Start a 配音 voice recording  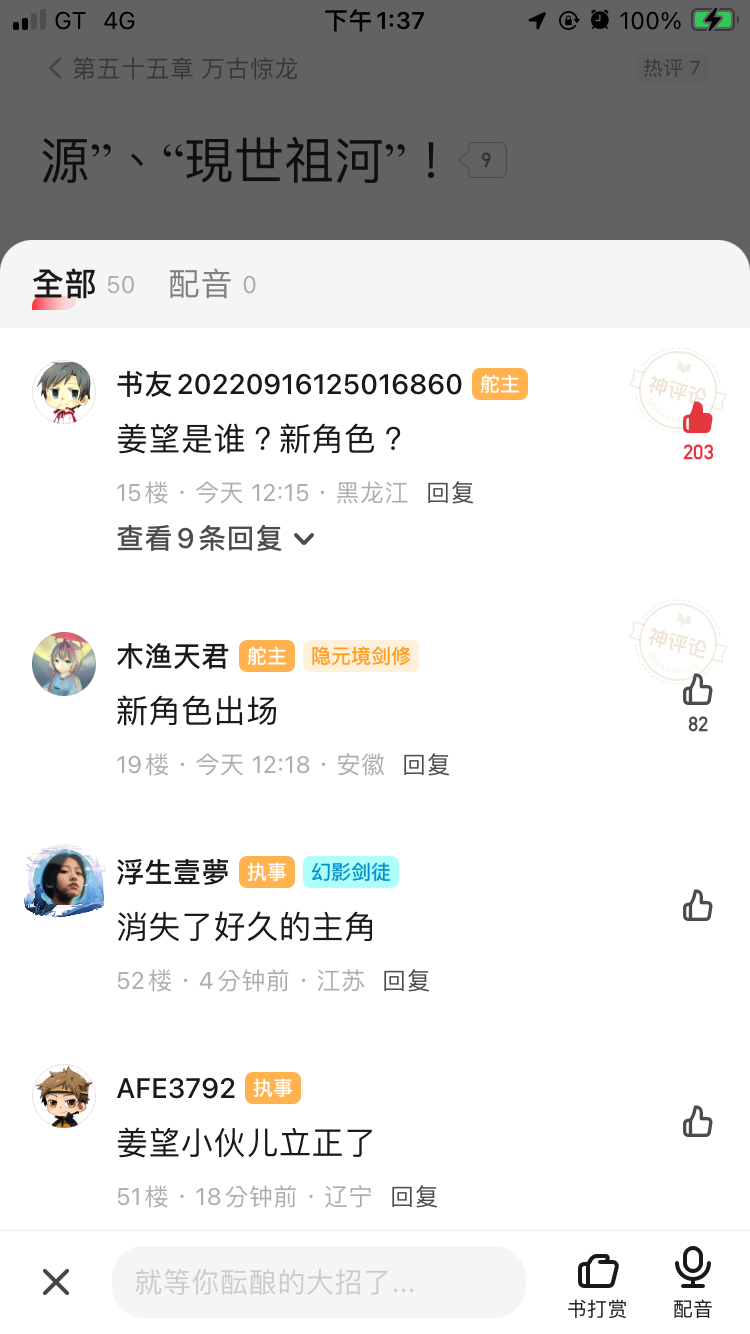[692, 1283]
